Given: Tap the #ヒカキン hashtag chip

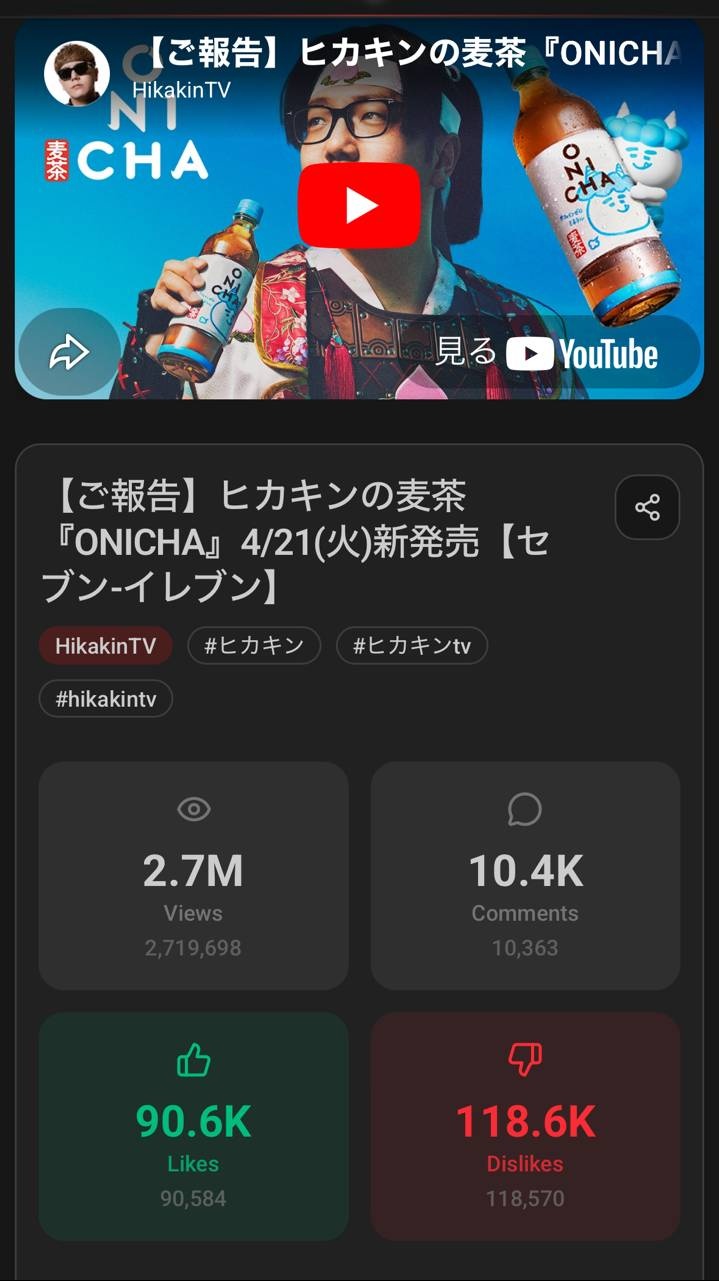Looking at the screenshot, I should coord(254,646).
